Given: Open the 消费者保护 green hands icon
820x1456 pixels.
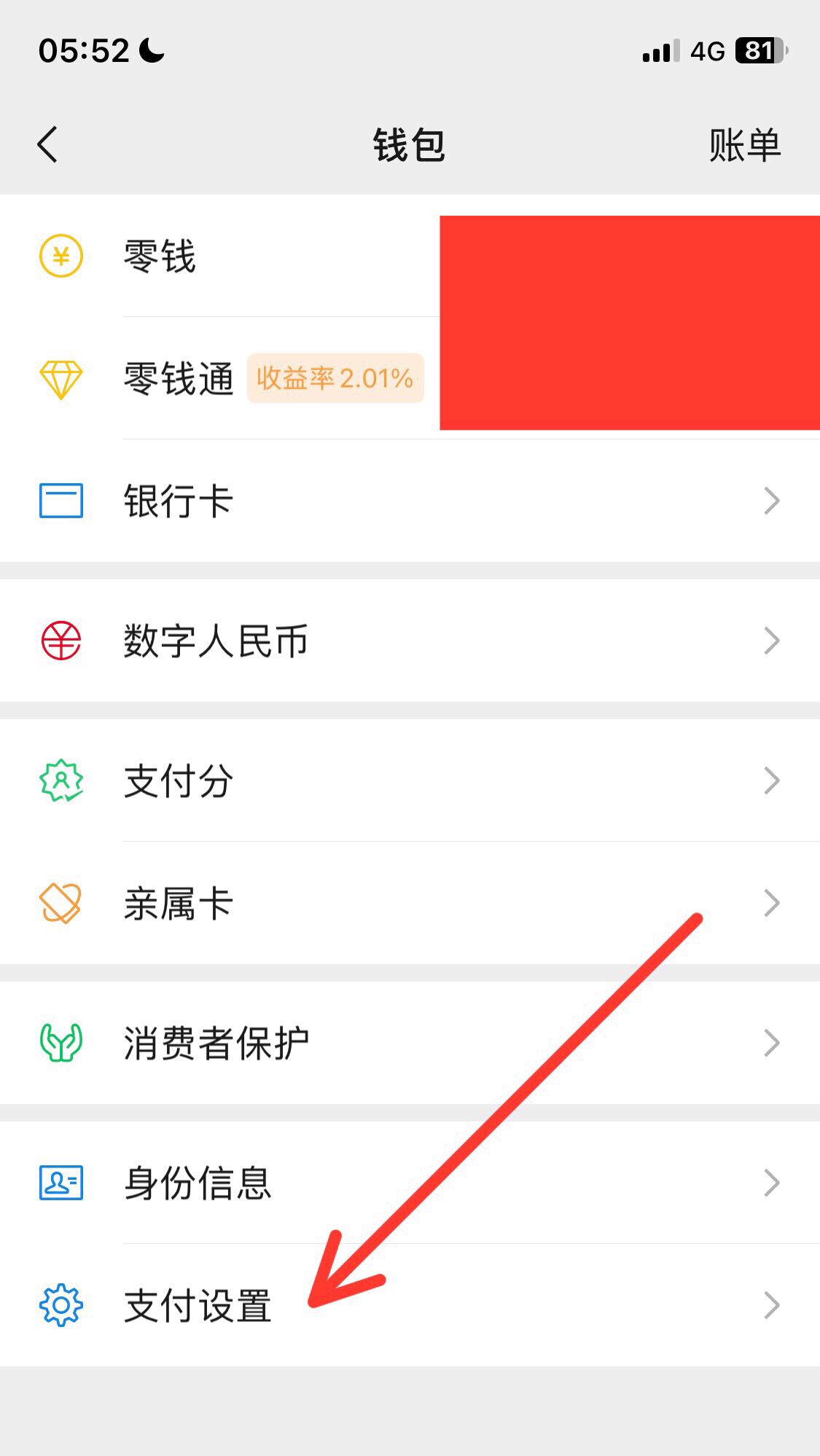Looking at the screenshot, I should click(62, 1043).
